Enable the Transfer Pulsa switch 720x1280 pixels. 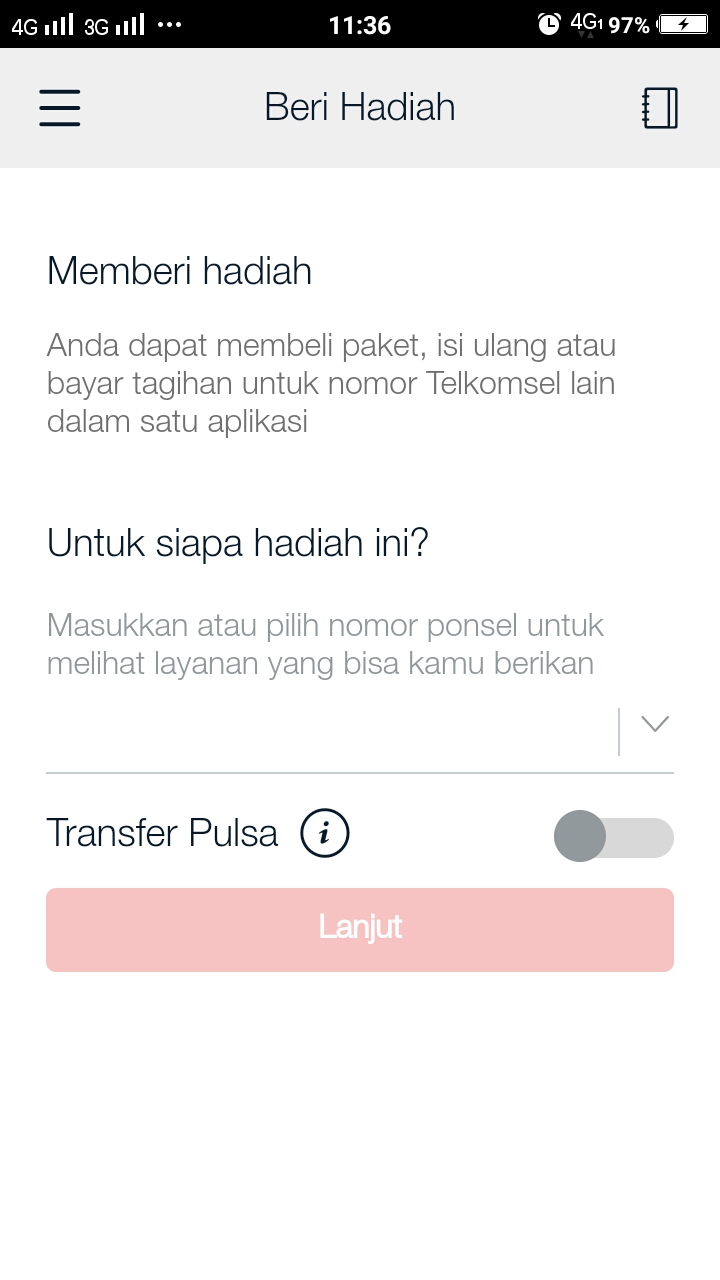coord(613,837)
